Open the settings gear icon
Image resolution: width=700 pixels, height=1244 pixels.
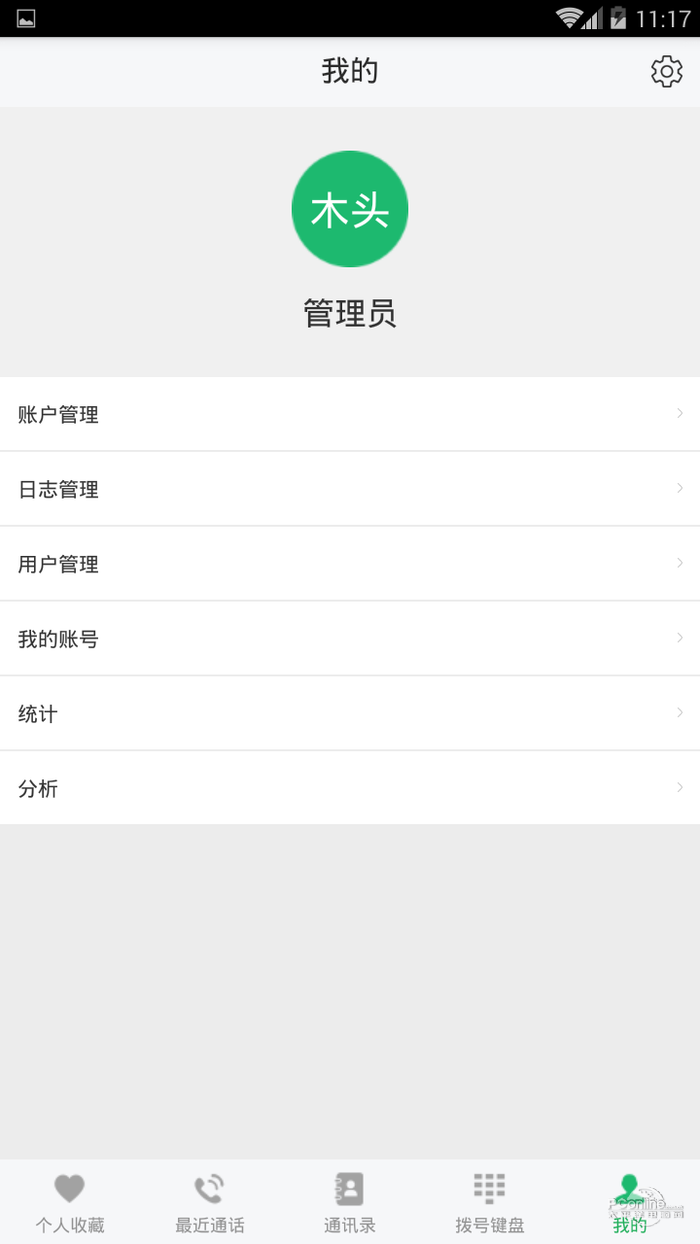pyautogui.click(x=666, y=71)
